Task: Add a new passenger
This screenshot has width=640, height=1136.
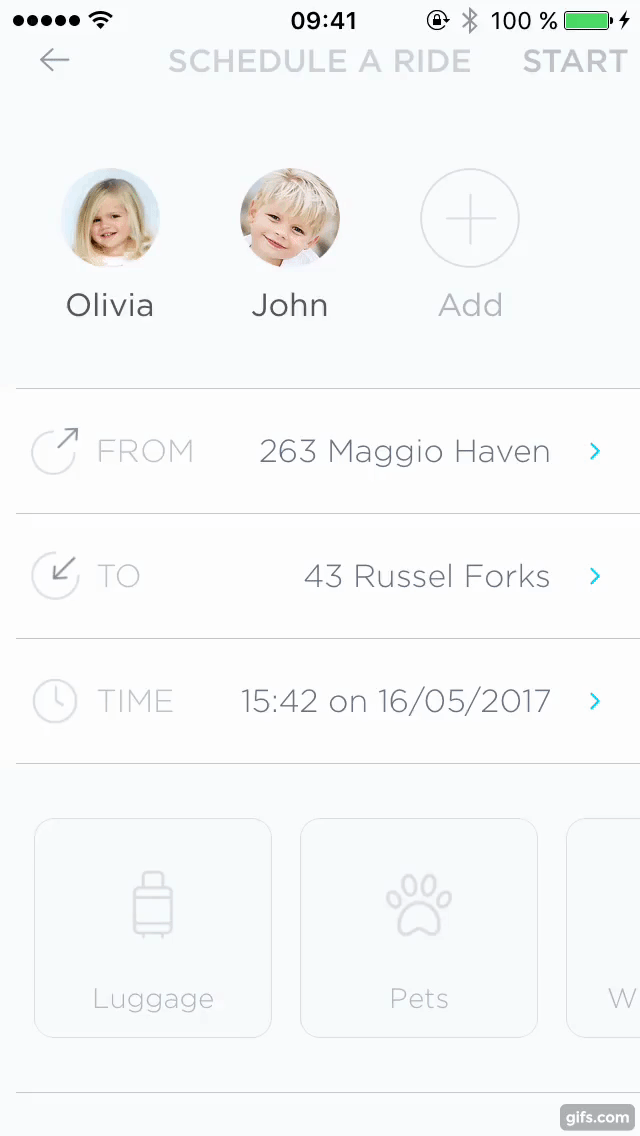Action: coord(470,218)
